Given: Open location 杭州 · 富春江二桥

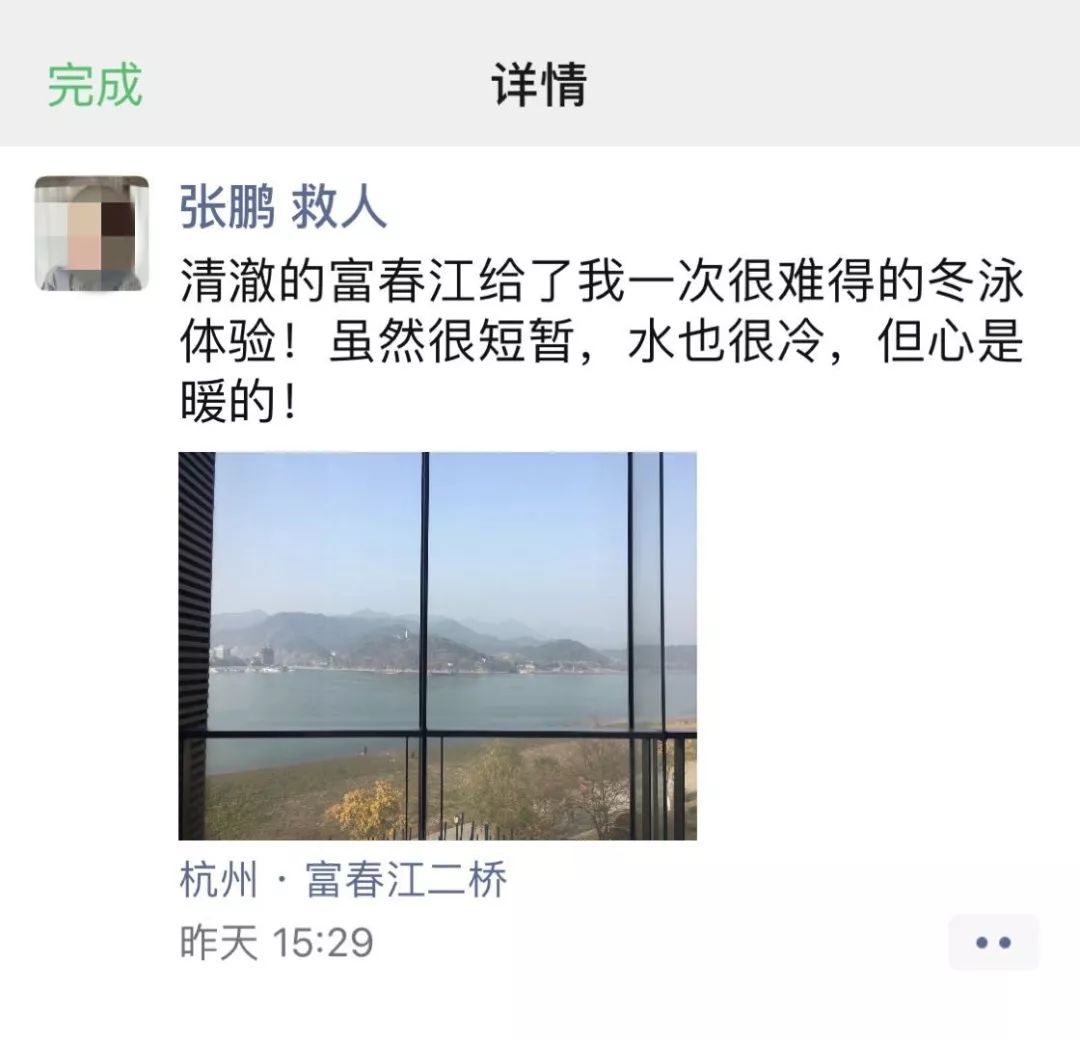Looking at the screenshot, I should point(344,882).
